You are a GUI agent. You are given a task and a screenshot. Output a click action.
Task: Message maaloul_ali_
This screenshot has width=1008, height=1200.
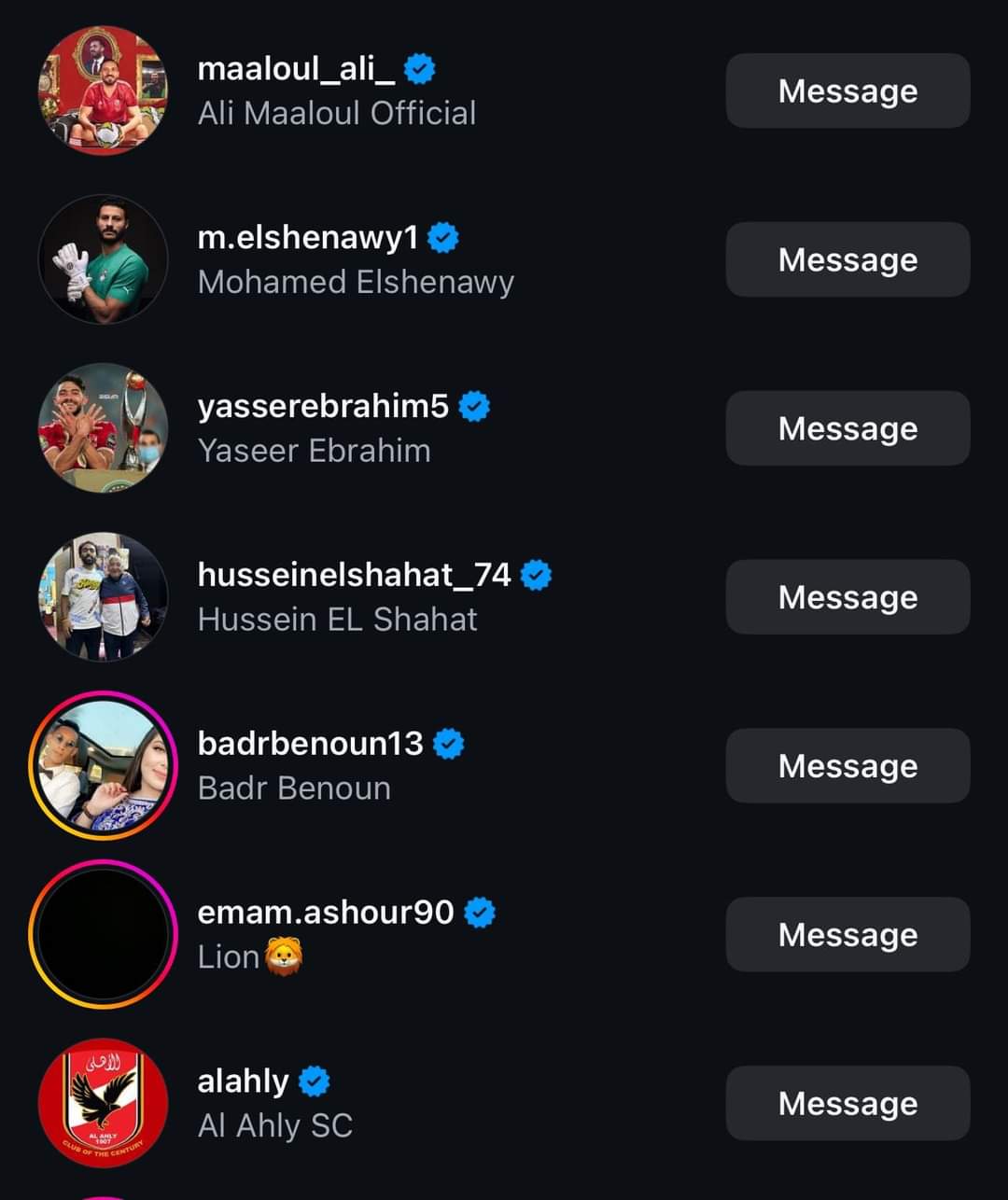847,91
